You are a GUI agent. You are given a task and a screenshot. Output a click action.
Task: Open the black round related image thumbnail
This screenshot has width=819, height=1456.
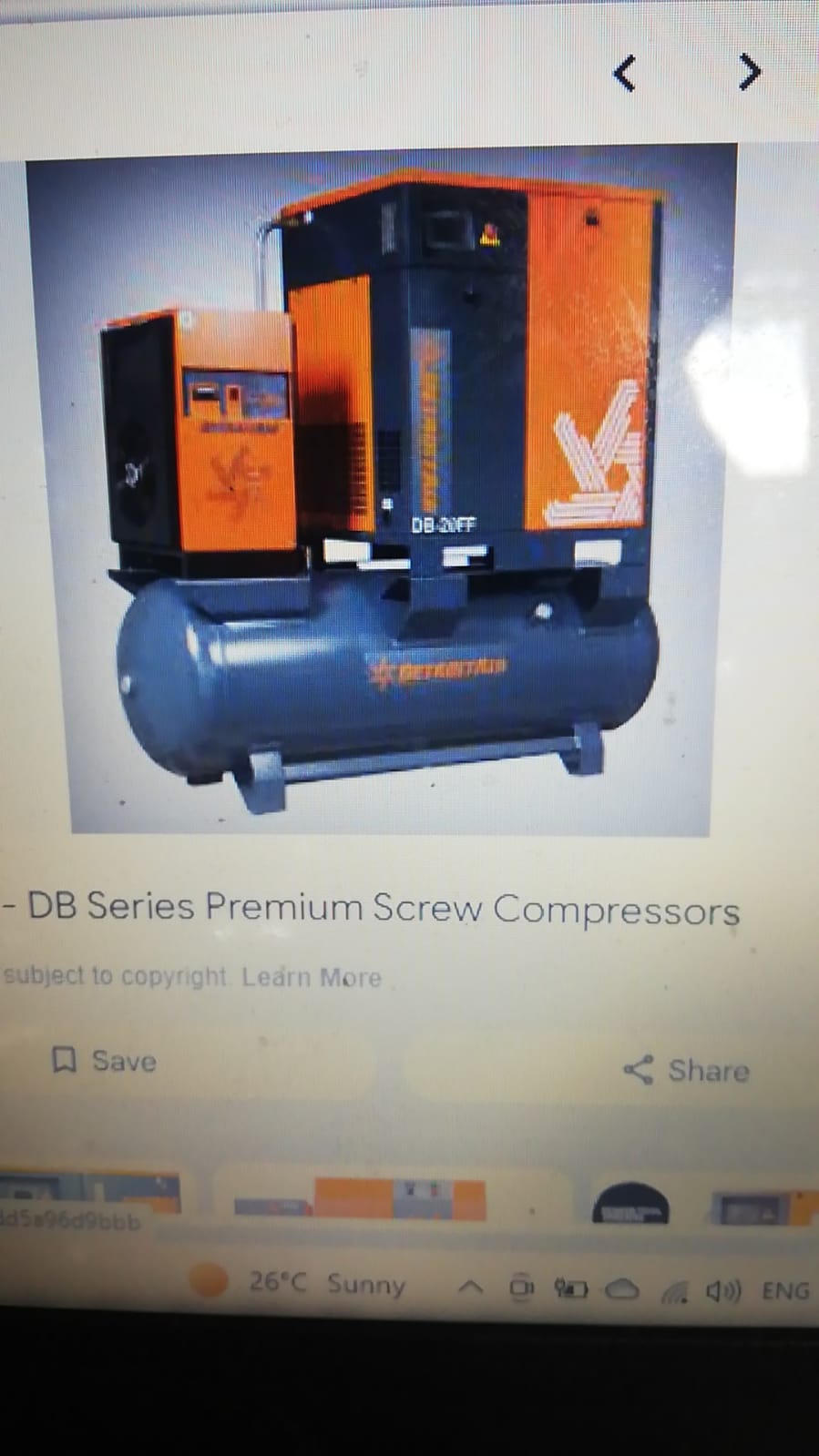[630, 1204]
